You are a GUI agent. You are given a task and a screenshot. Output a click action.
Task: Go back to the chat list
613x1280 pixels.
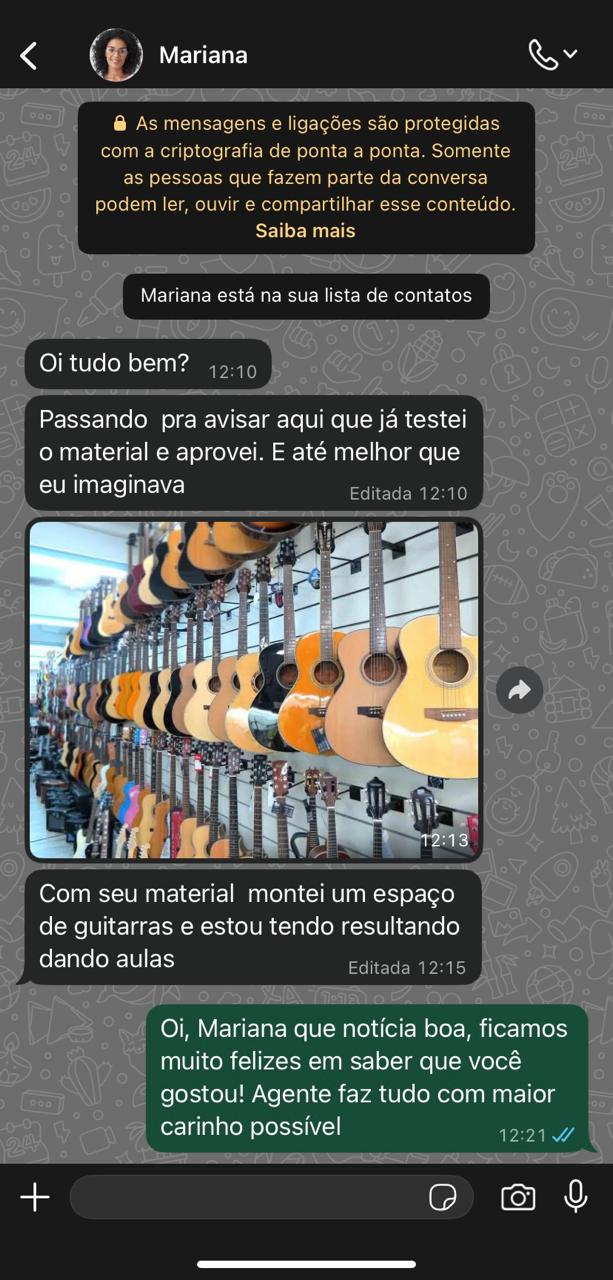pos(29,56)
